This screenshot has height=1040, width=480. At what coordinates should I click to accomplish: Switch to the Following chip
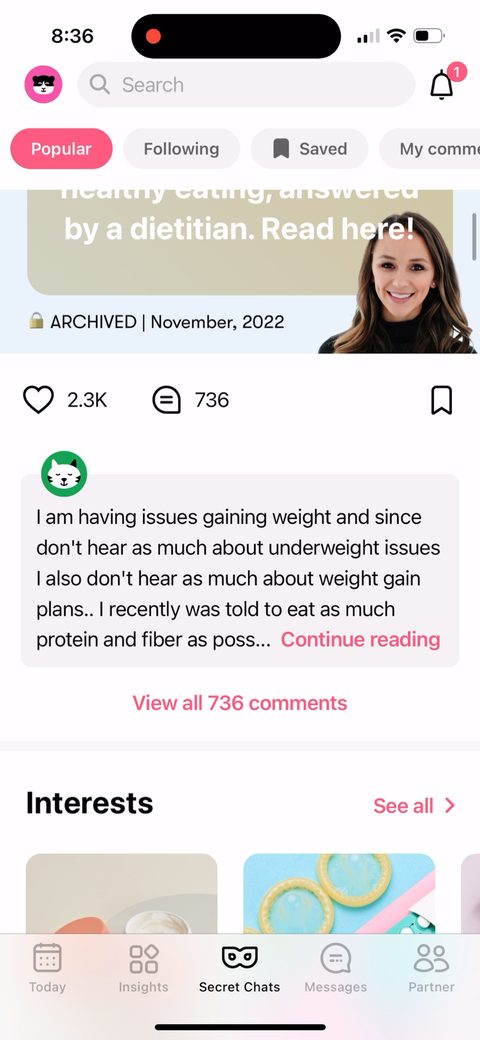(x=181, y=149)
